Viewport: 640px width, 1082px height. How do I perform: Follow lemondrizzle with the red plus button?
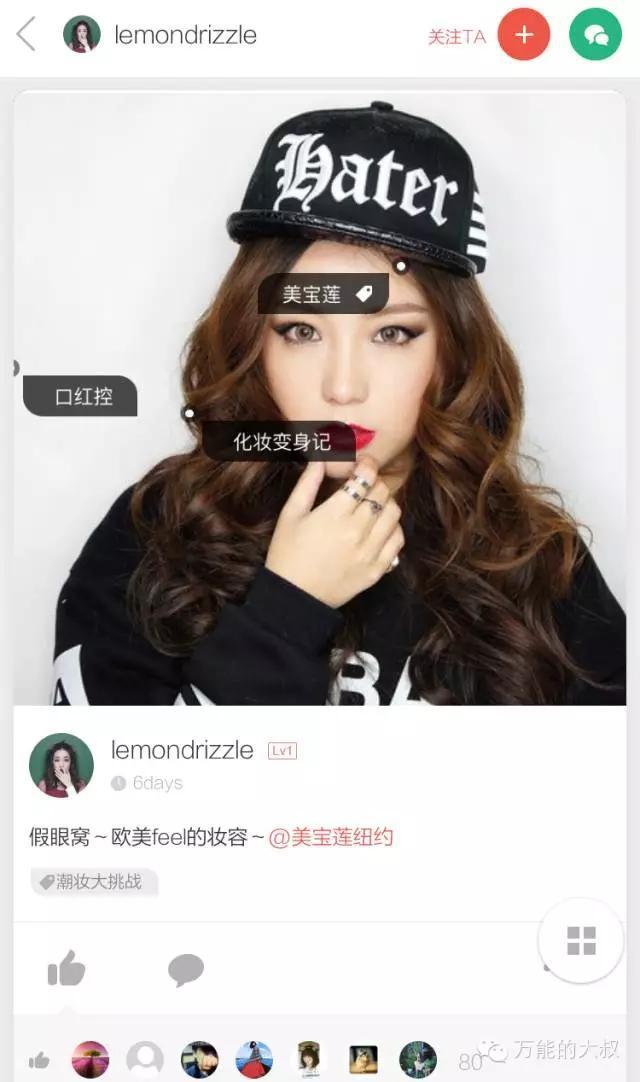tap(523, 35)
